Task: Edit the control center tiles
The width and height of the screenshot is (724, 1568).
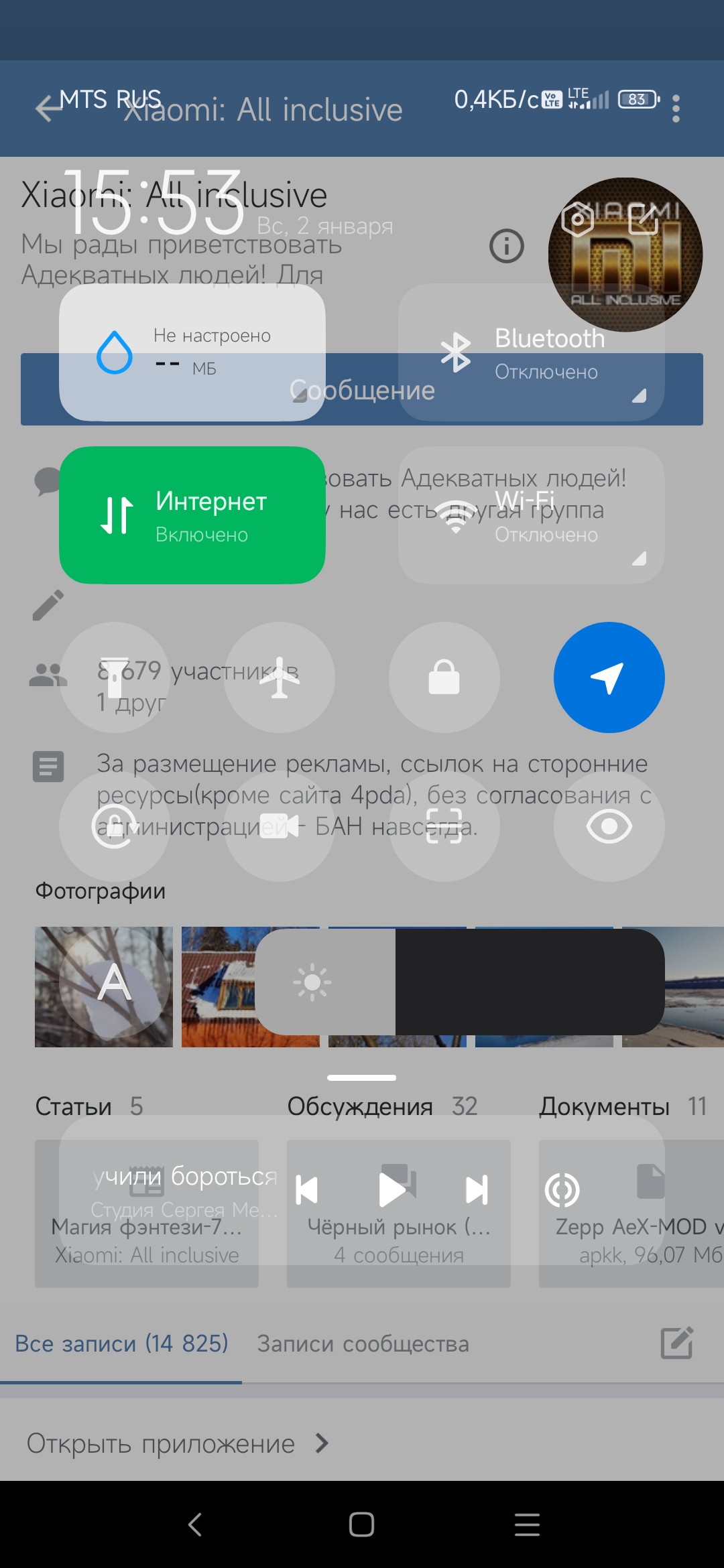Action: pyautogui.click(x=644, y=219)
